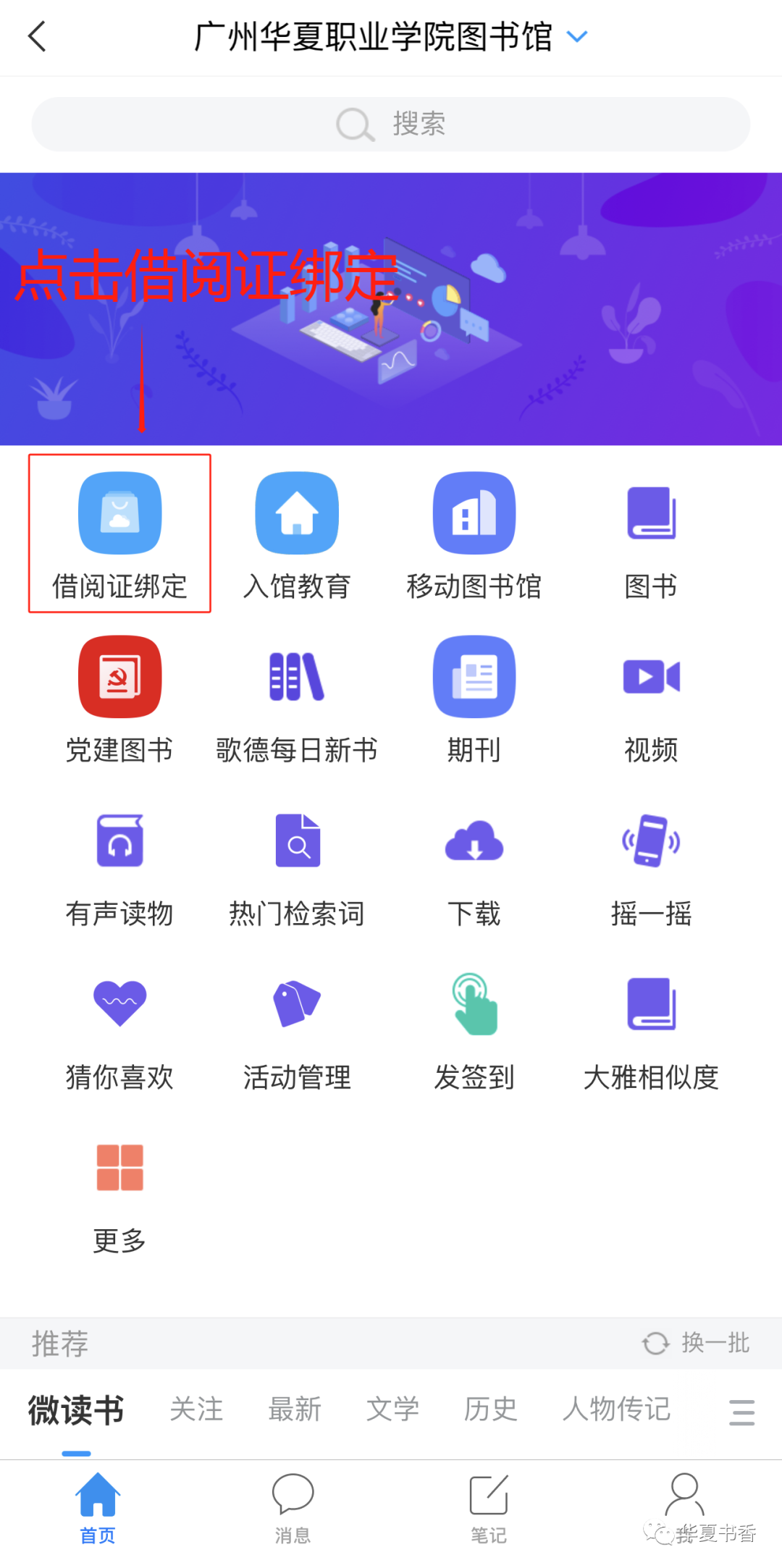
Task: Select the 视频 video camera icon
Action: tap(650, 675)
